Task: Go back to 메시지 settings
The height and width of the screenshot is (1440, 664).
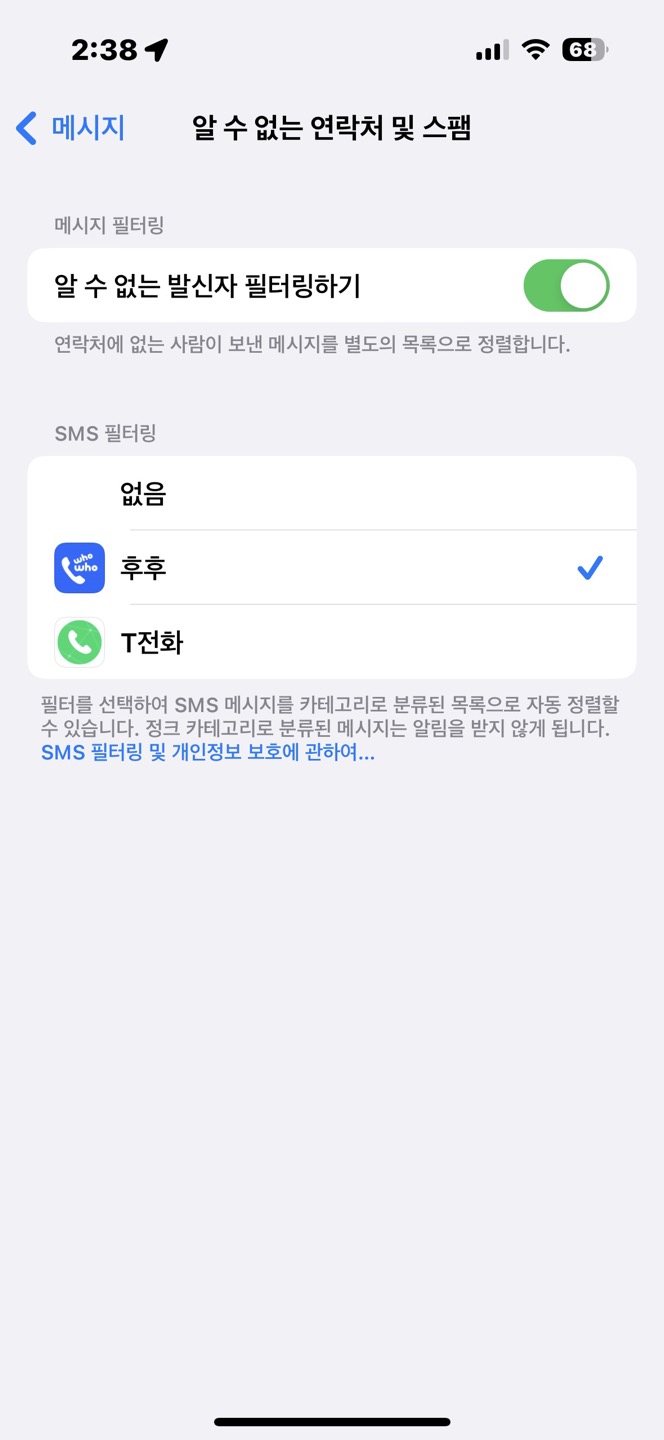Action: click(70, 128)
